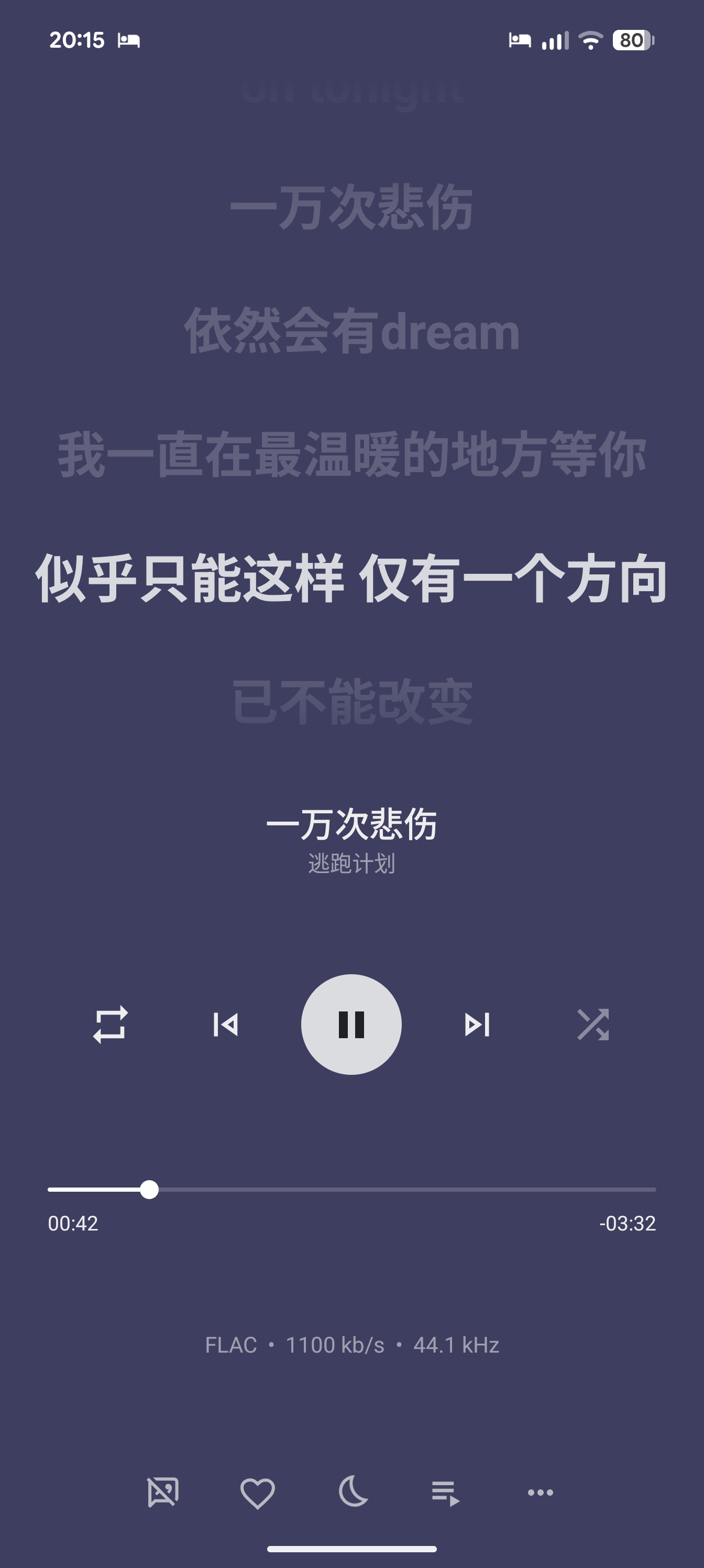Pause the current song

(351, 1025)
